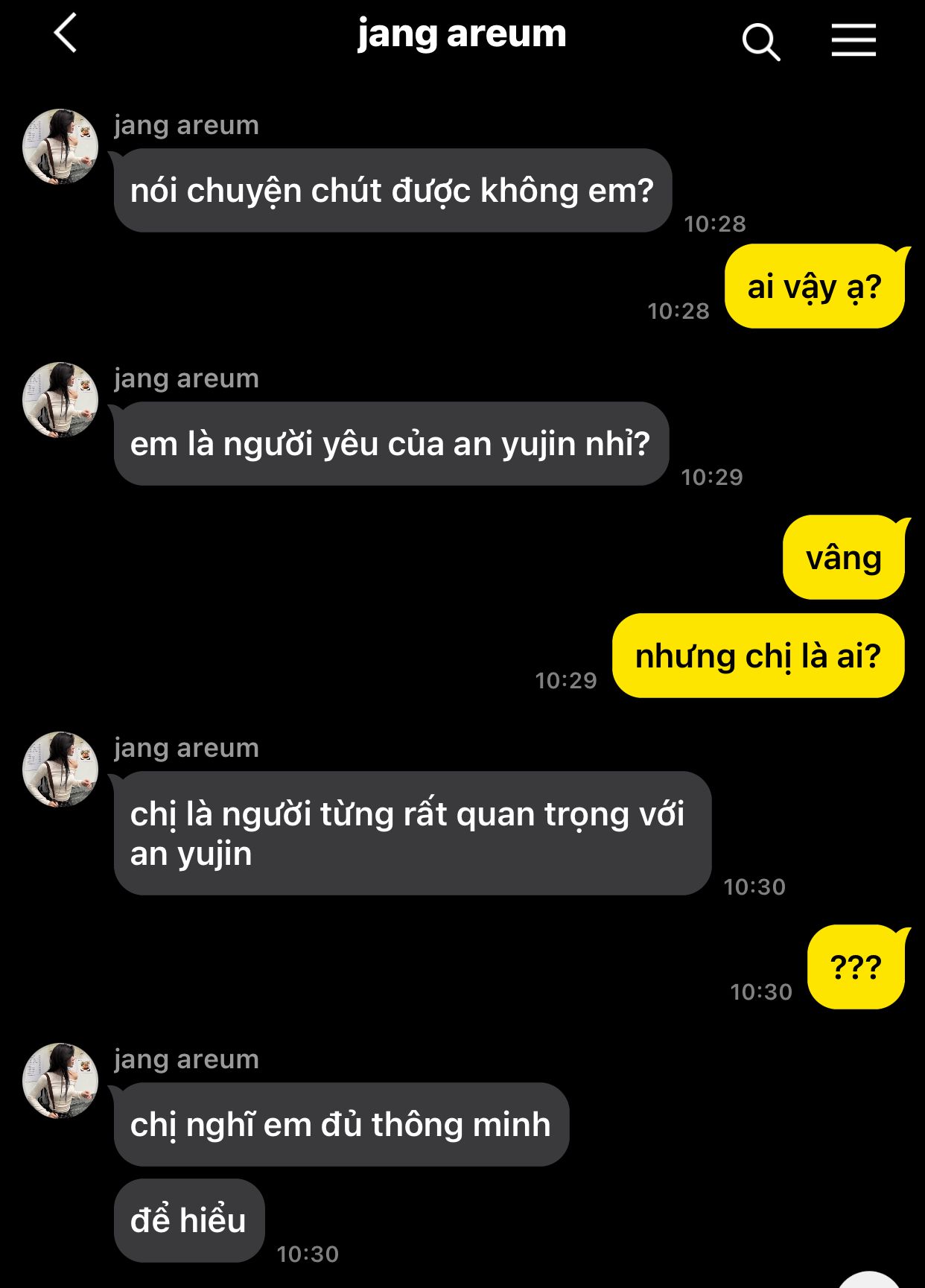The height and width of the screenshot is (1288, 925).
Task: Go back from jang areum chat
Action: coord(66,34)
